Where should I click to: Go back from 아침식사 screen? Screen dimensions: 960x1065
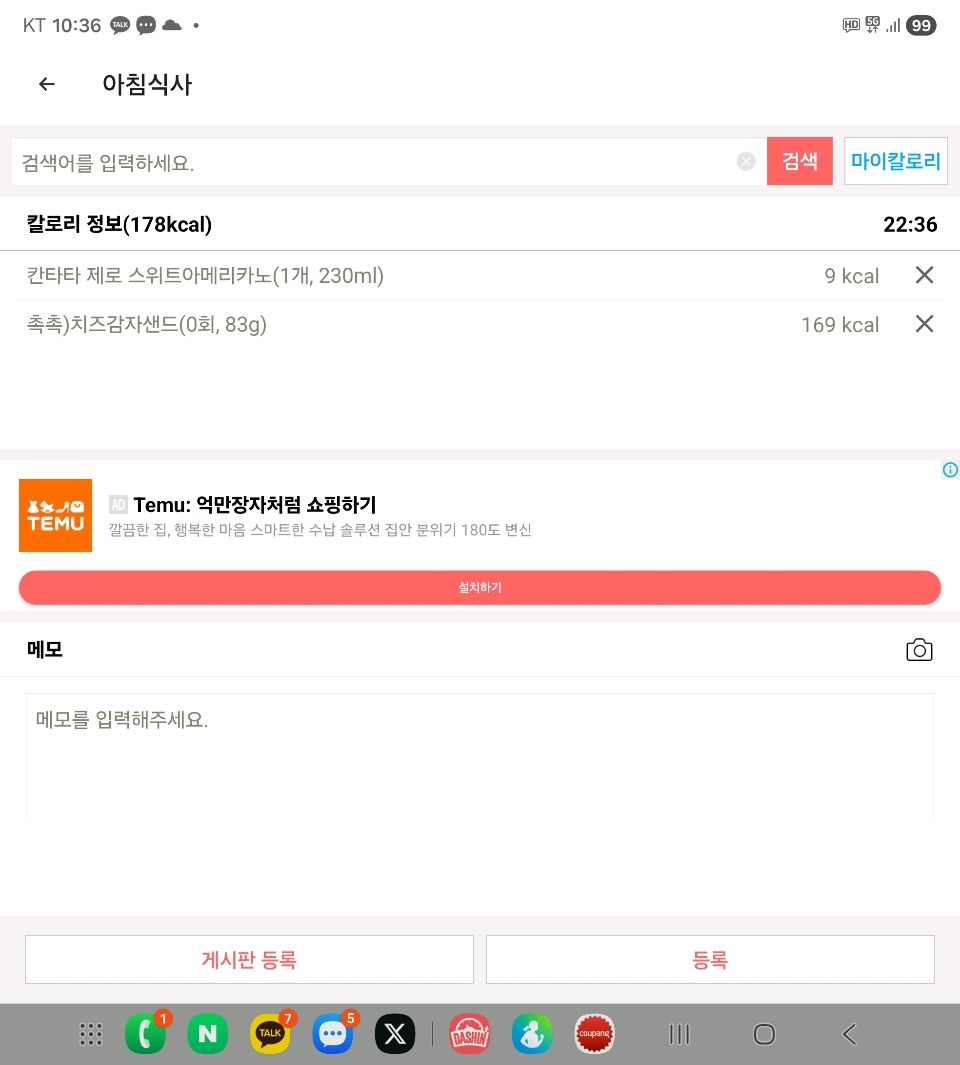[46, 85]
